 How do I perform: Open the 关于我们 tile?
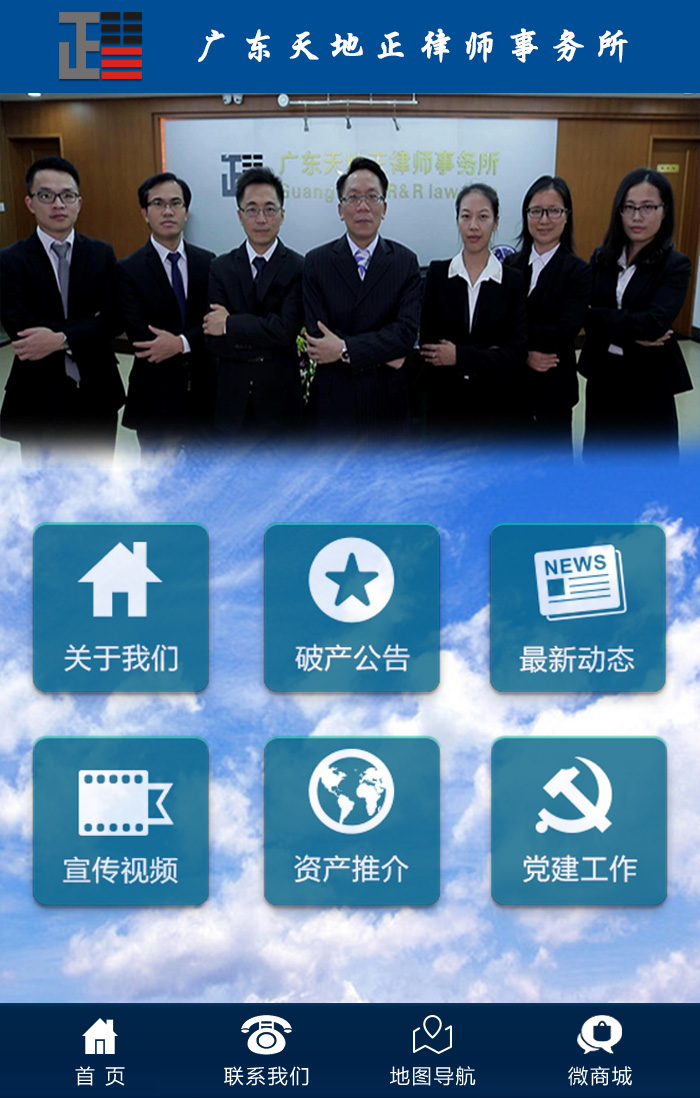point(121,608)
